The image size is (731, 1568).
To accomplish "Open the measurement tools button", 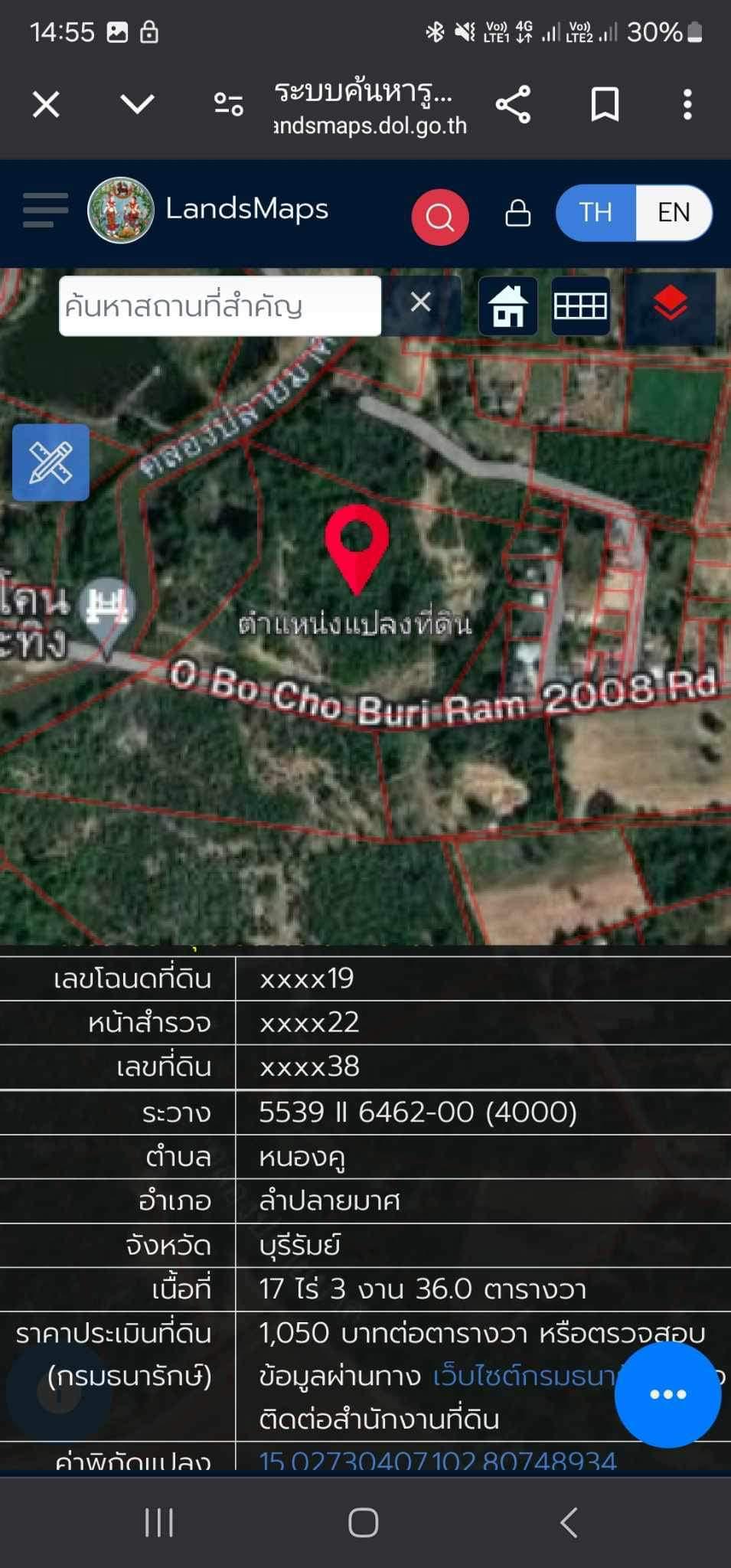I will point(51,462).
